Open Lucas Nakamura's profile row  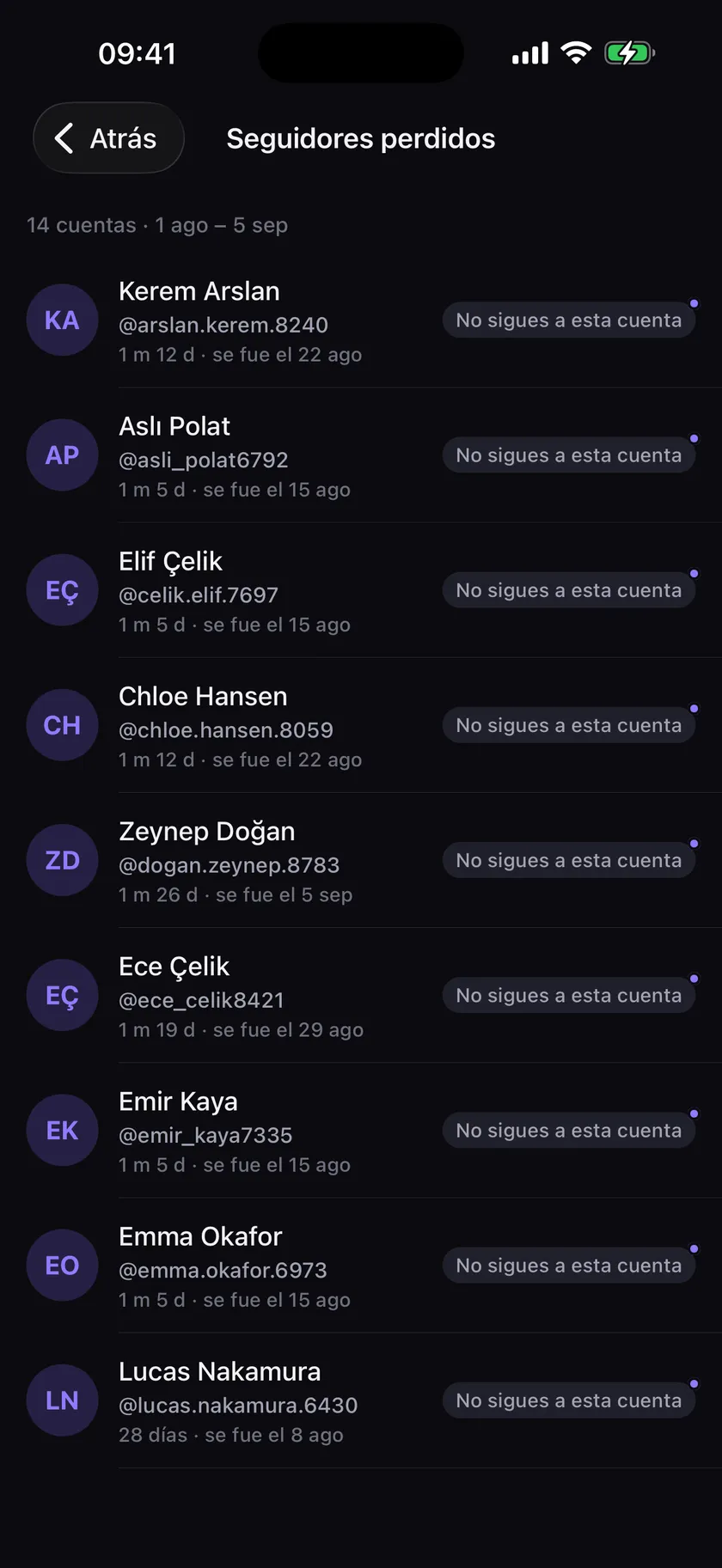pyautogui.click(x=361, y=1400)
